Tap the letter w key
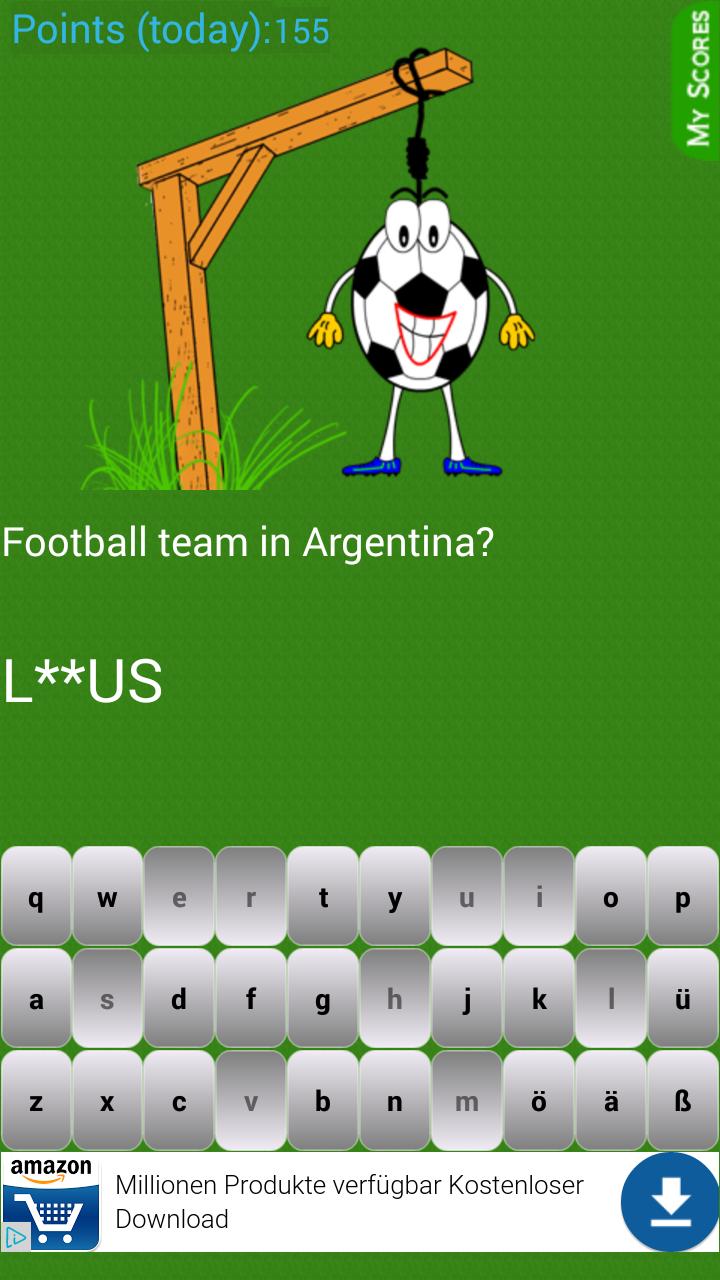This screenshot has height=1280, width=720. [107, 897]
